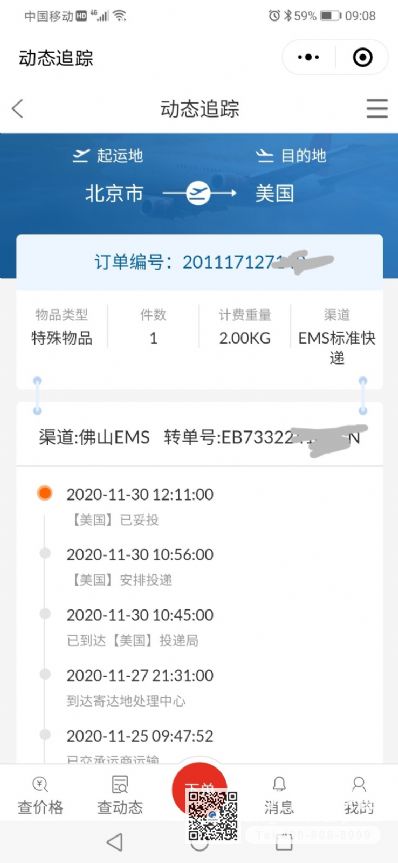Open the mini program more options menu
The width and height of the screenshot is (398, 863).
[308, 57]
